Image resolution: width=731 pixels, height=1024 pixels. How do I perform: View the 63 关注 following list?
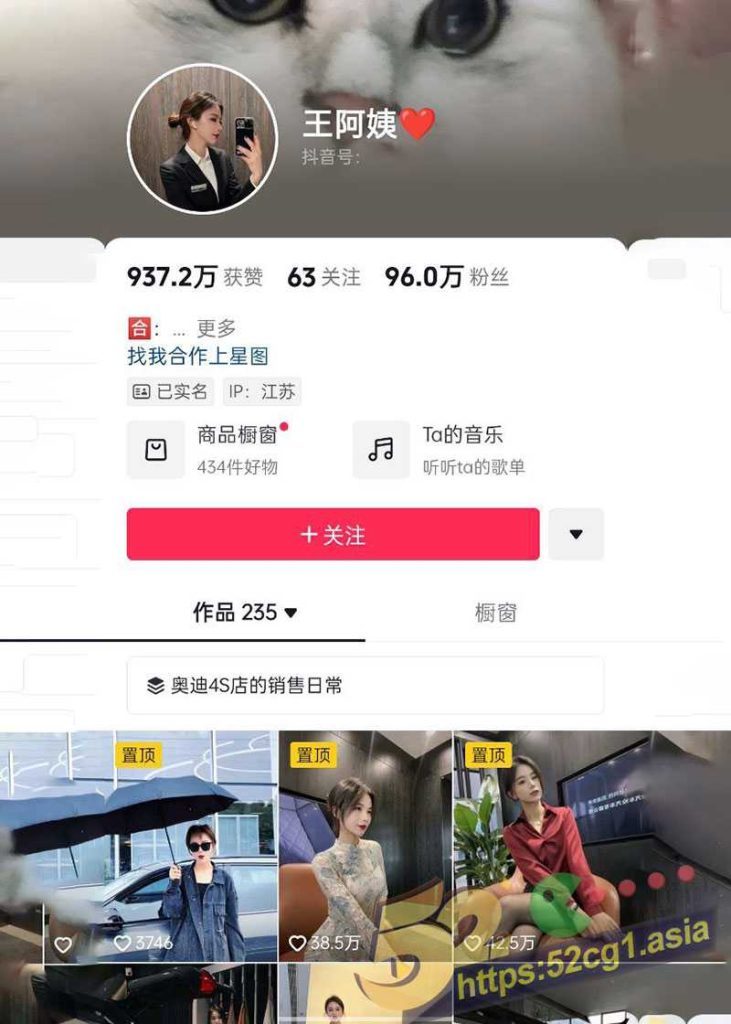click(324, 277)
